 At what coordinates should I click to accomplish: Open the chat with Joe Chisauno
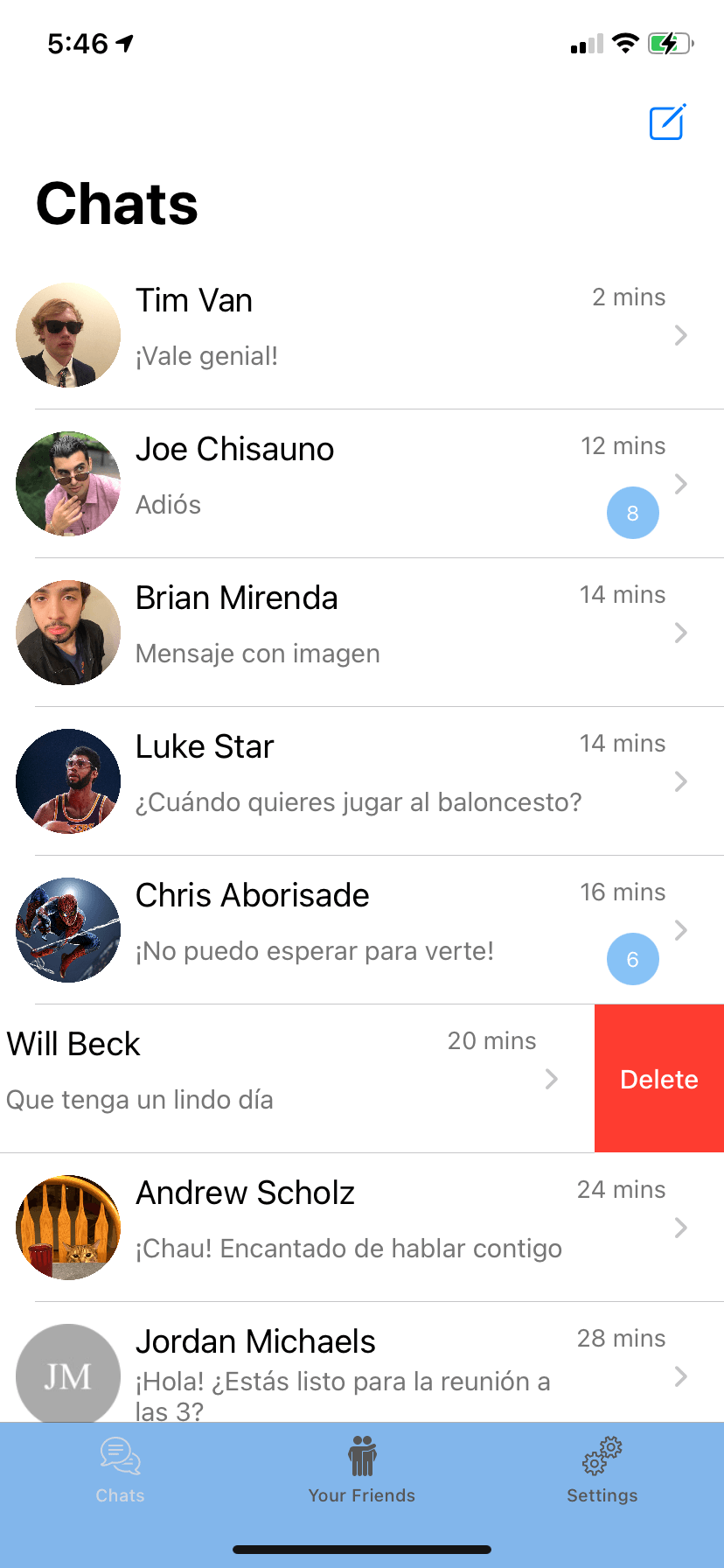(362, 484)
